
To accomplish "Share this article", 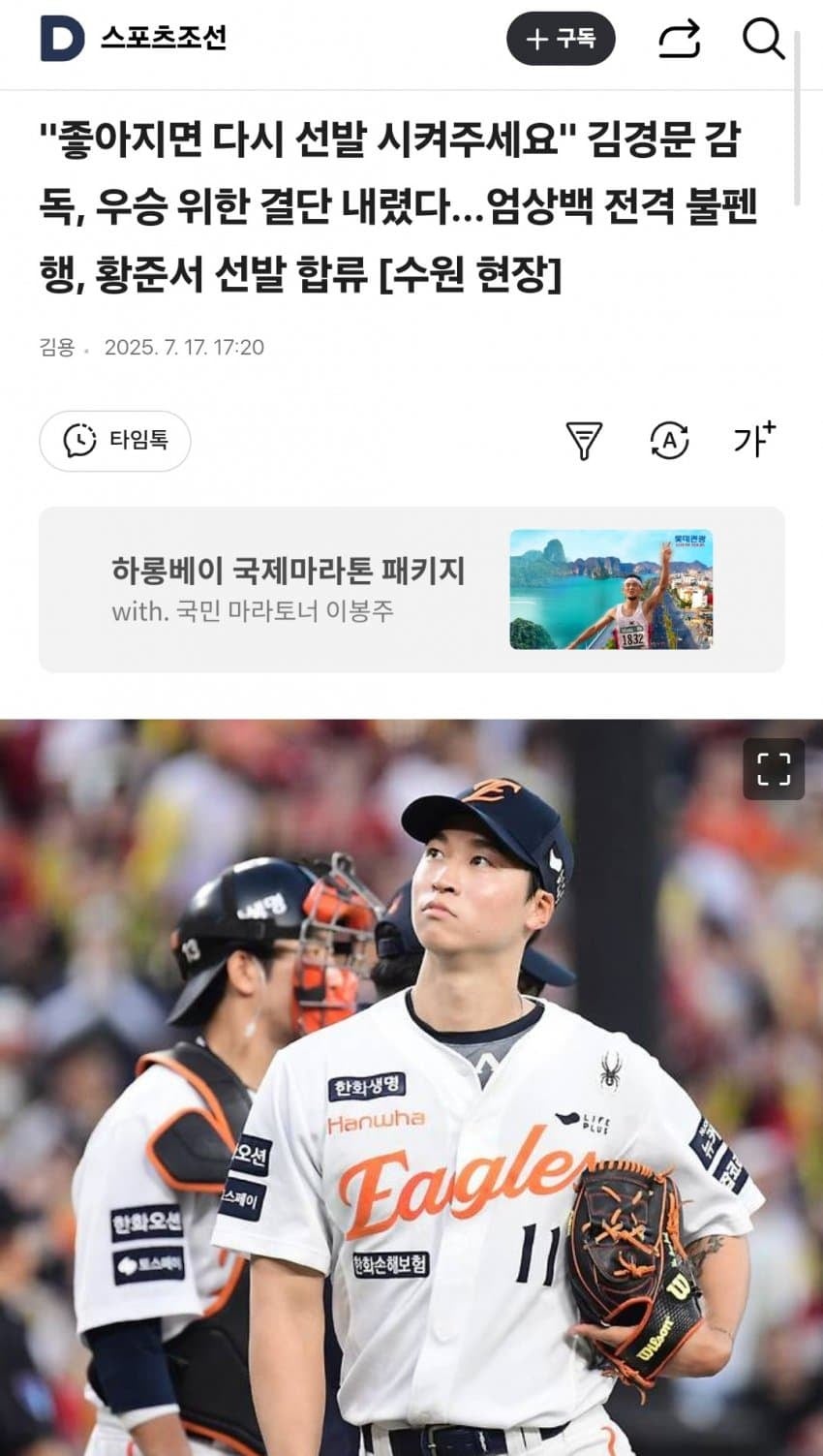I will click(679, 39).
